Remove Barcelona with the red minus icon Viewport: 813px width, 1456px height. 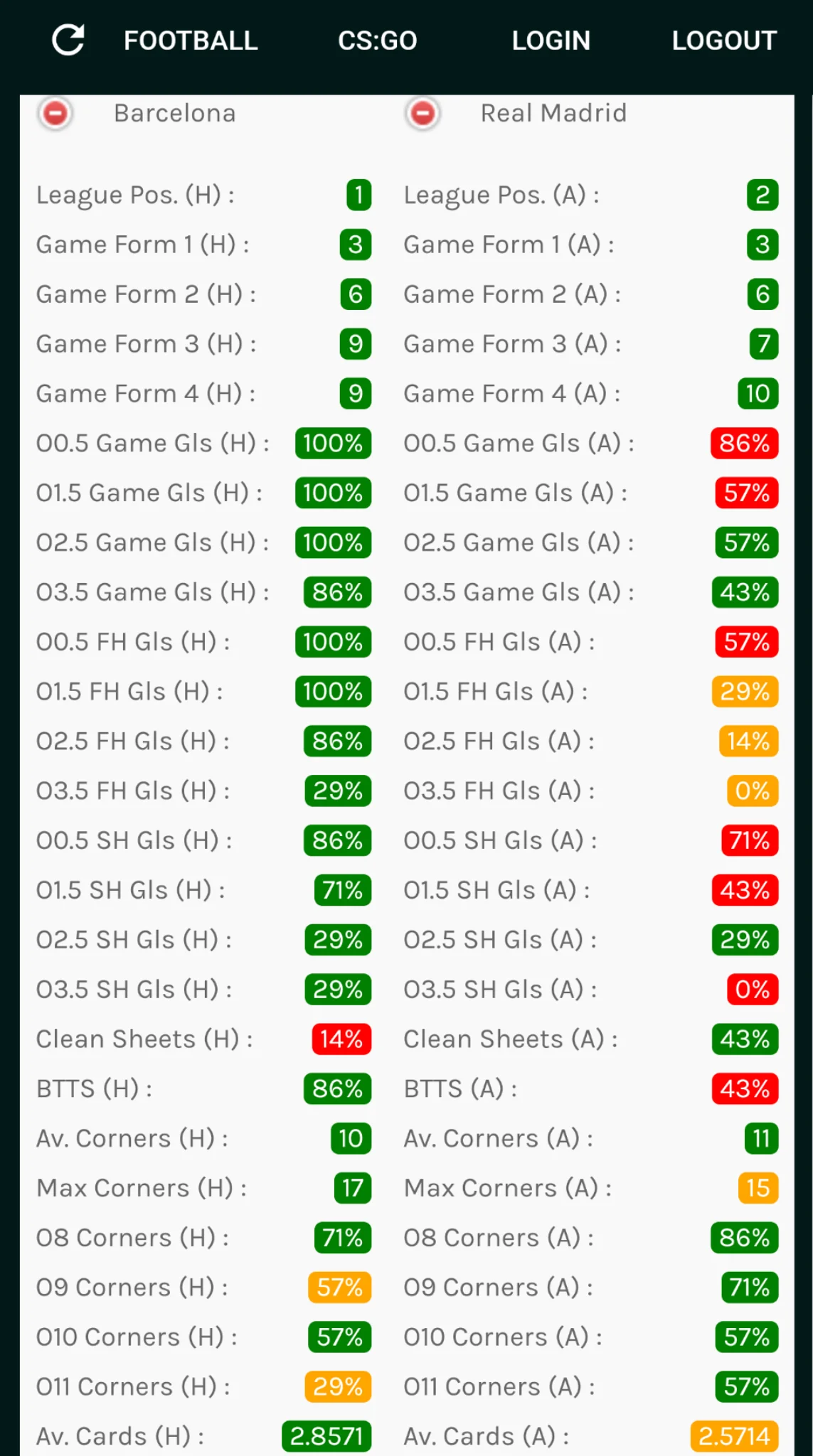click(x=55, y=113)
